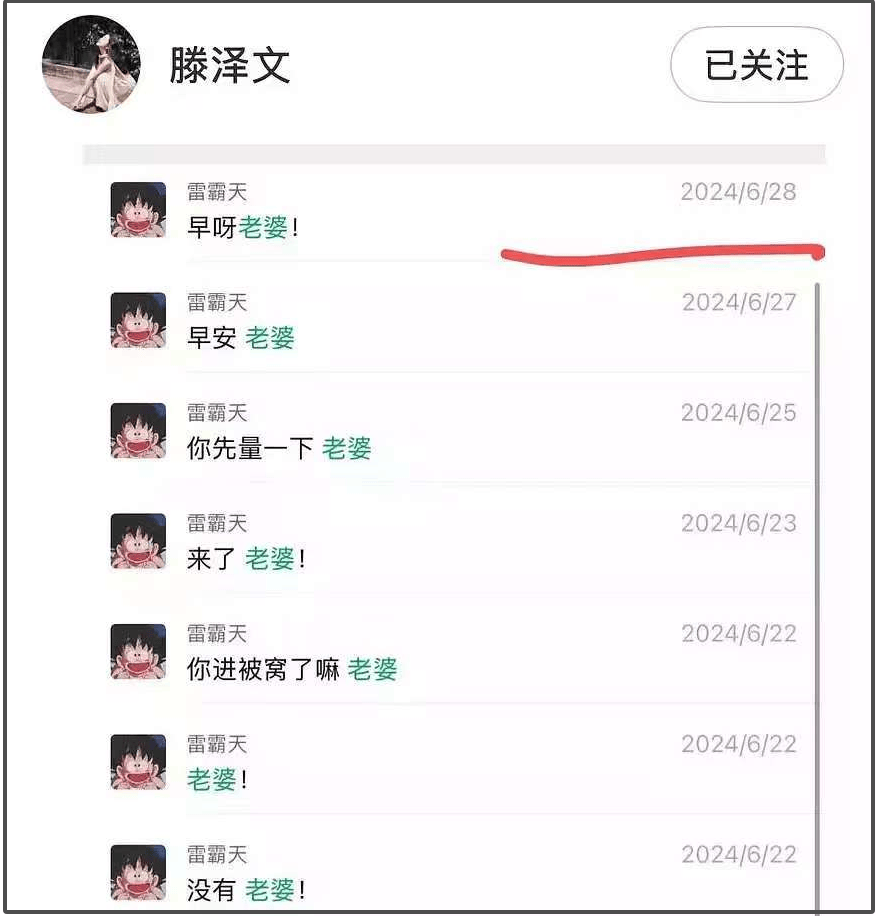Open 滕泽文's profile avatar

[91, 66]
